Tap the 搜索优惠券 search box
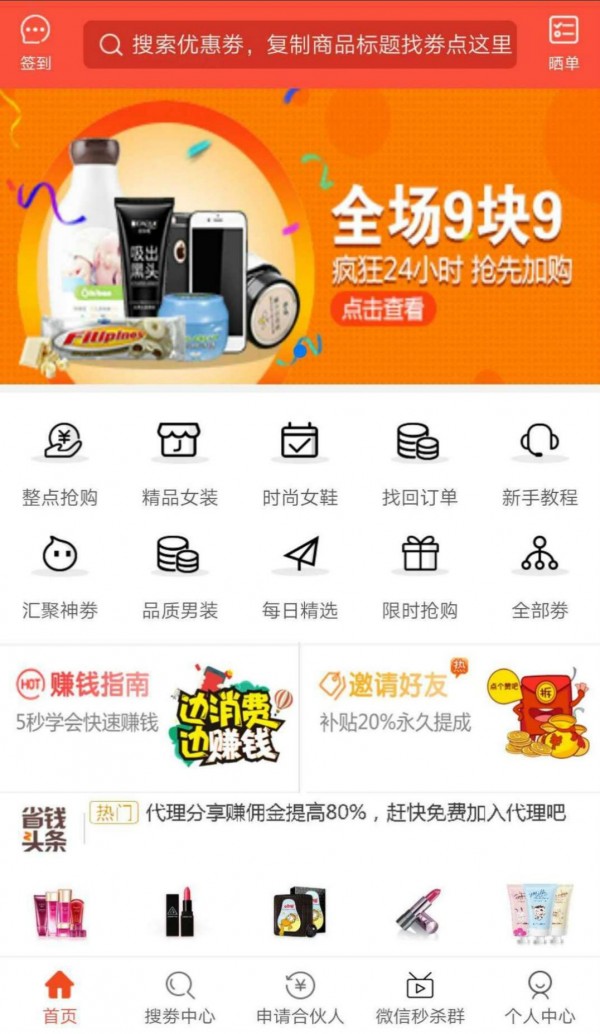Viewport: 600px width, 1034px height. point(300,45)
